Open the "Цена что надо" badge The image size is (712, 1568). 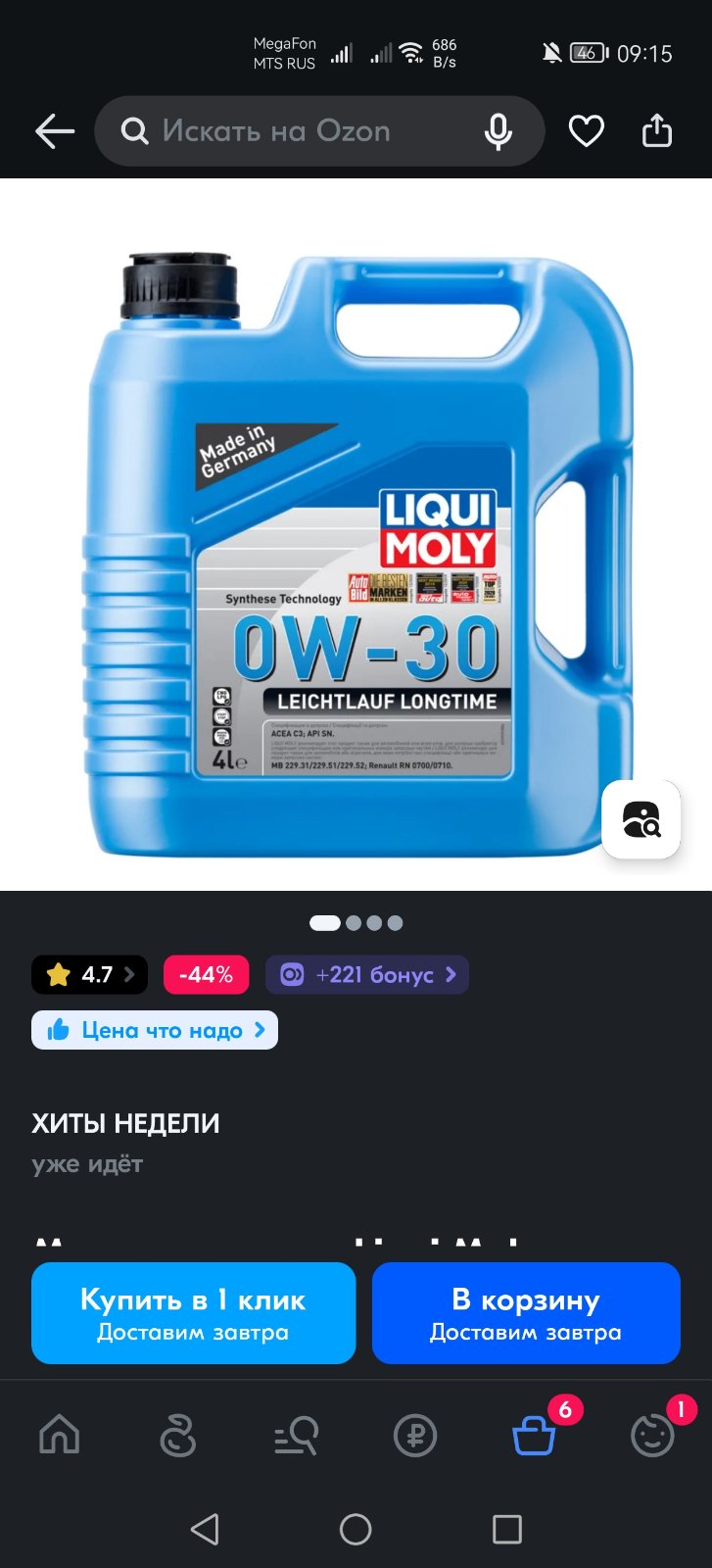point(155,1030)
